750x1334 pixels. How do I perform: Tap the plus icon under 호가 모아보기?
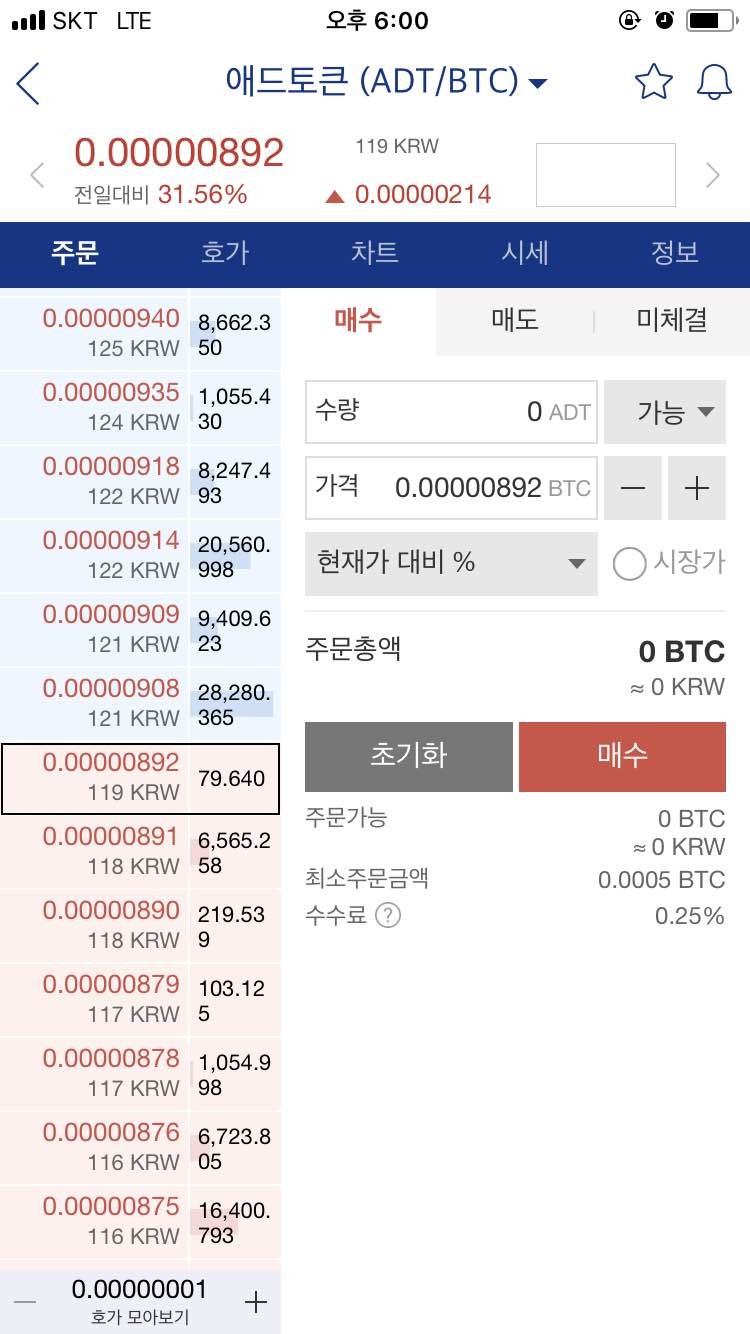[x=256, y=1301]
